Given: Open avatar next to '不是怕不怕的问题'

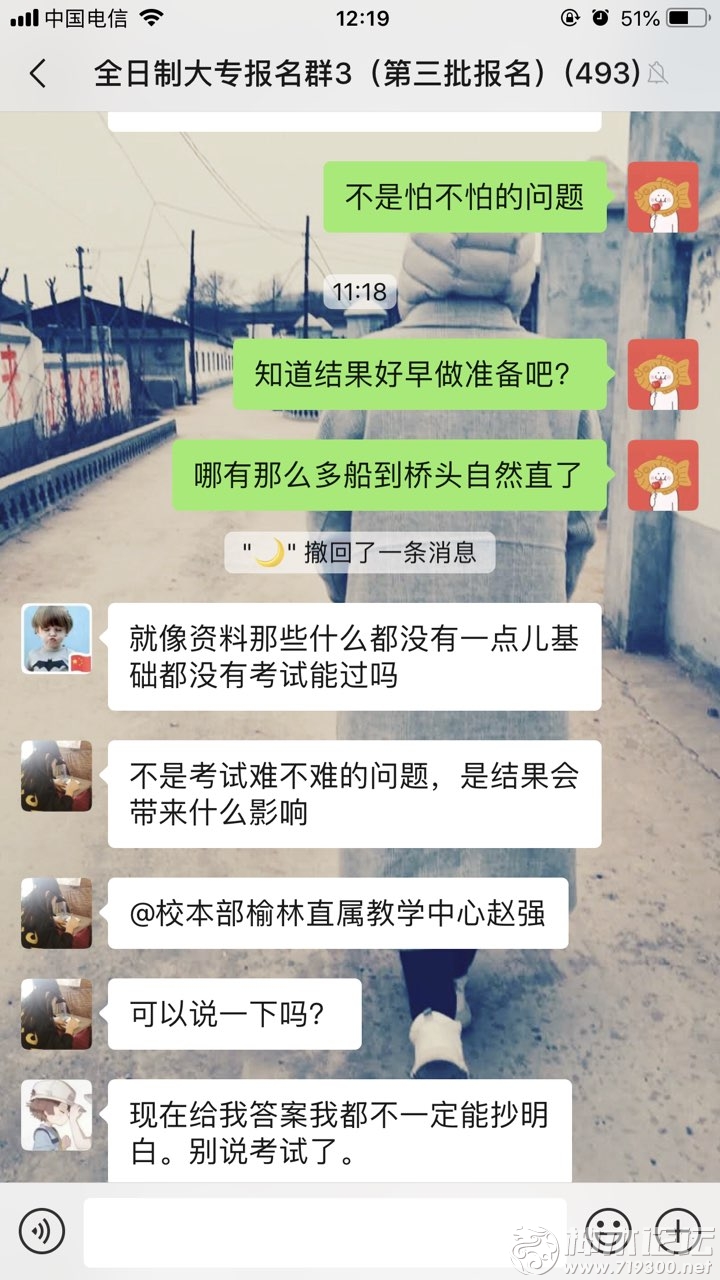Looking at the screenshot, I should tap(662, 198).
